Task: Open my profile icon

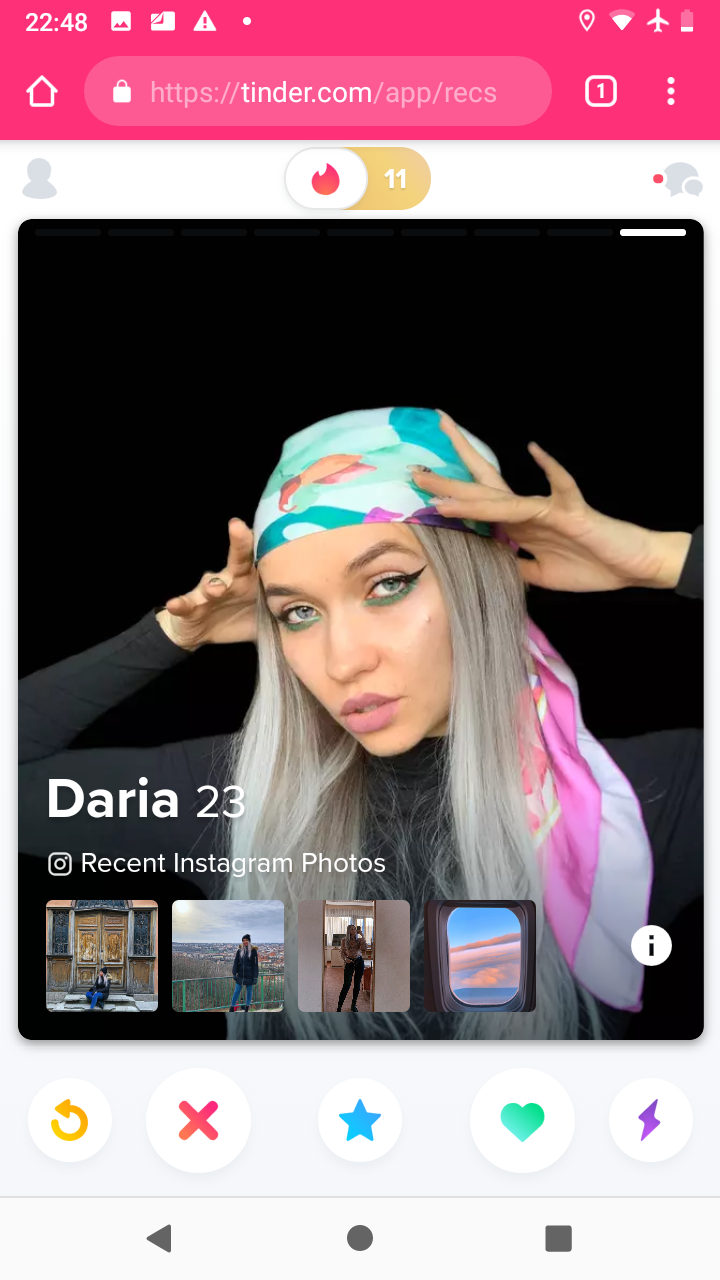Action: (39, 179)
